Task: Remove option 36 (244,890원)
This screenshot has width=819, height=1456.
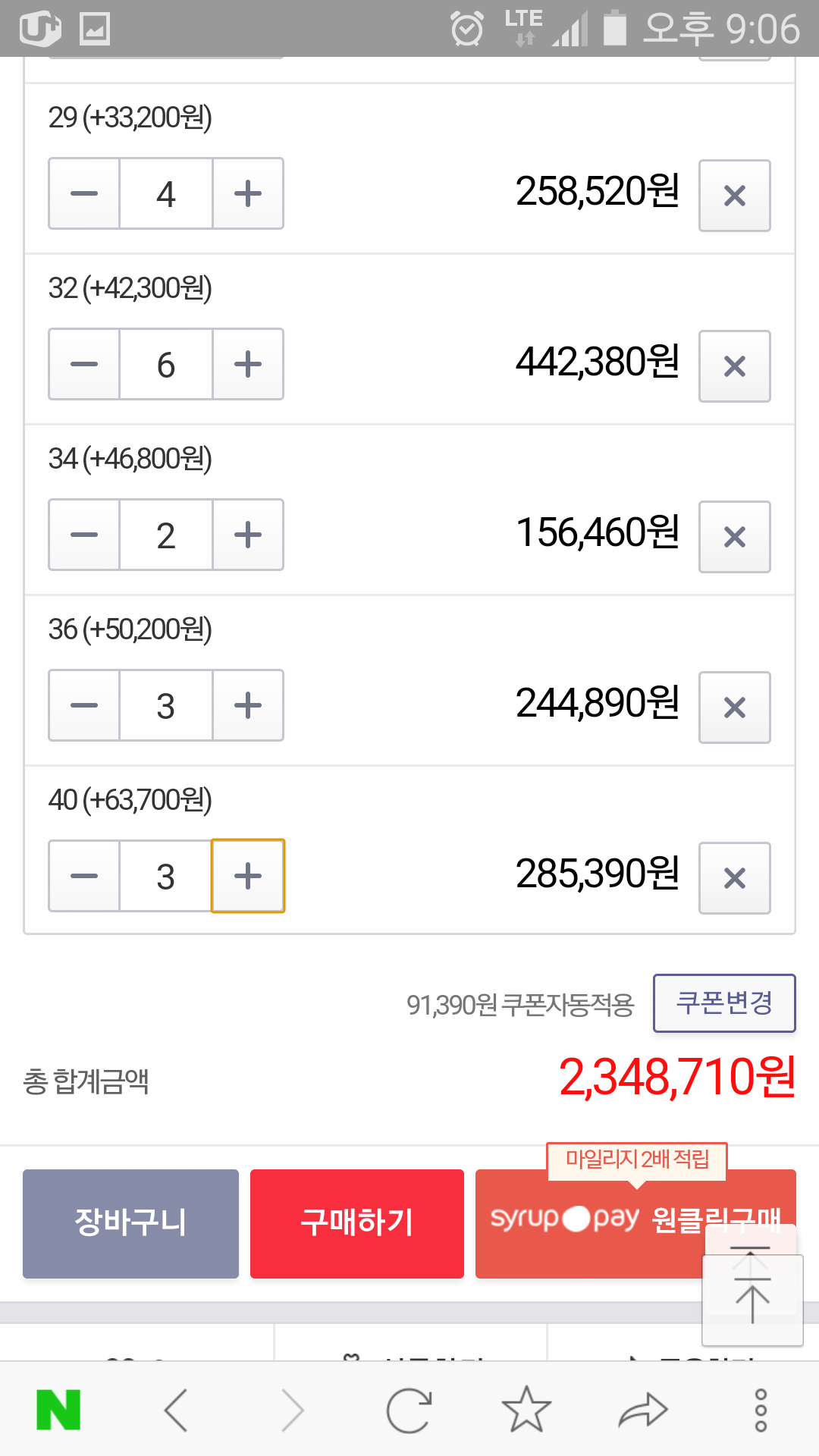Action: (x=735, y=708)
